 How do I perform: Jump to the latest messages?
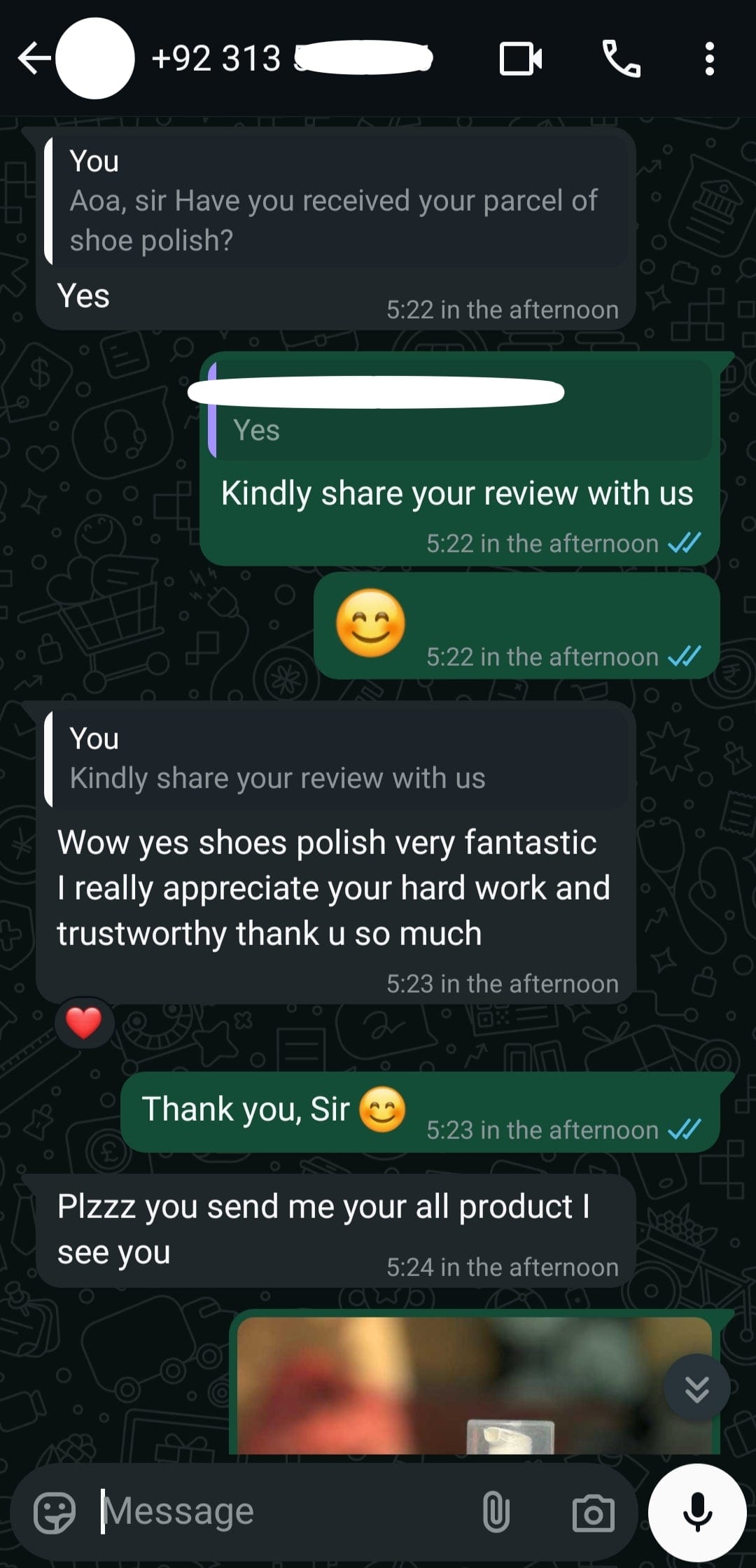coord(696,1387)
